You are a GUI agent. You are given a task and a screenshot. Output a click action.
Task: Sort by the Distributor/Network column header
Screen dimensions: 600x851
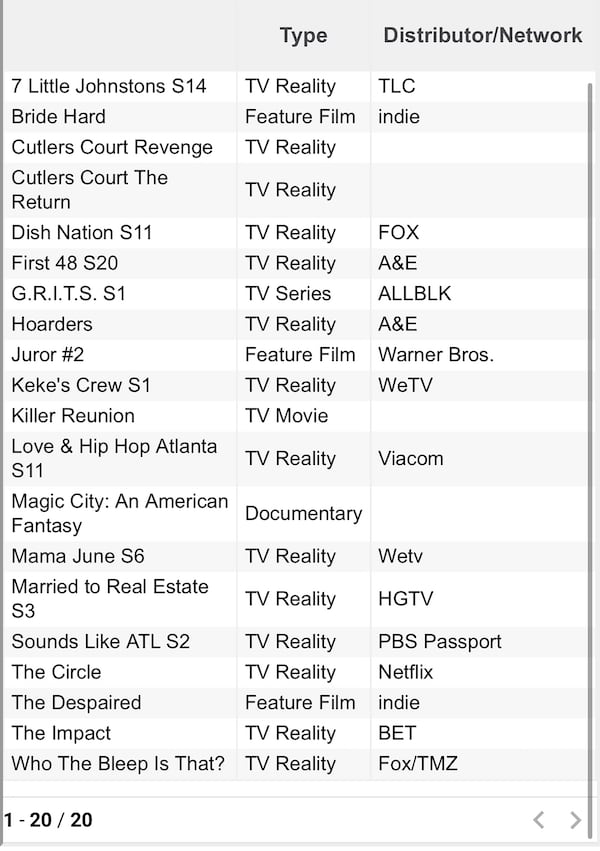tap(482, 36)
